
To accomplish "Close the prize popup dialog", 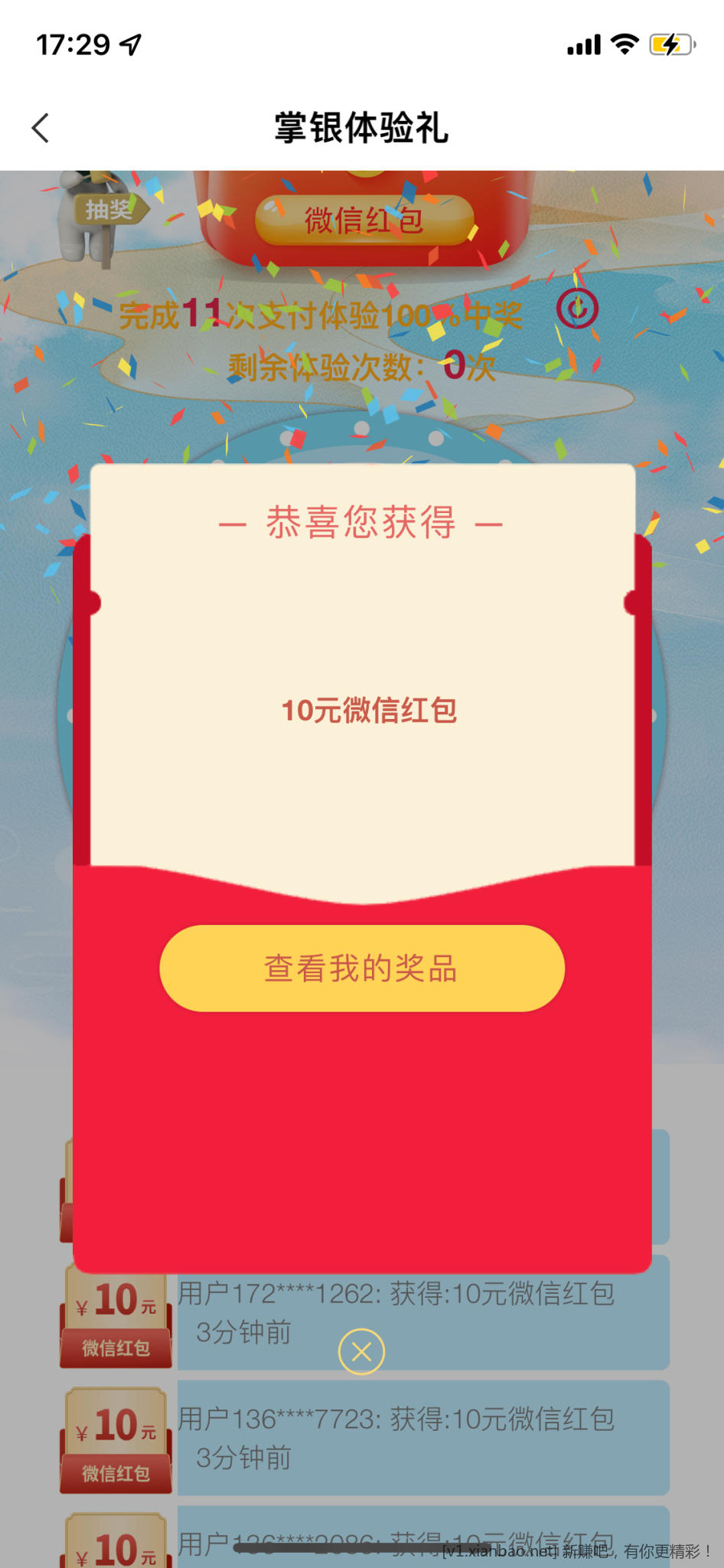I will [x=361, y=1352].
